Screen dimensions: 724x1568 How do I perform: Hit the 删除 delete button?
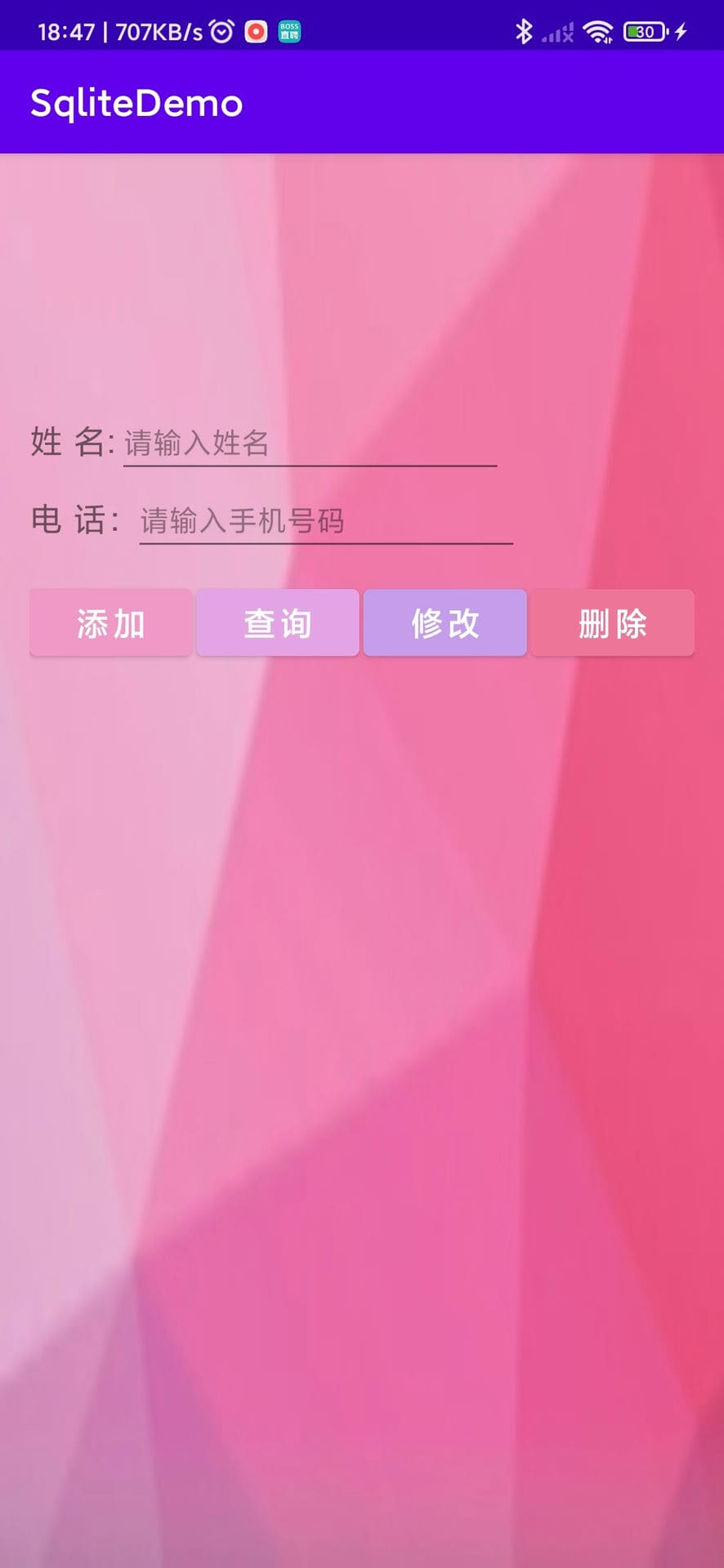tap(613, 623)
